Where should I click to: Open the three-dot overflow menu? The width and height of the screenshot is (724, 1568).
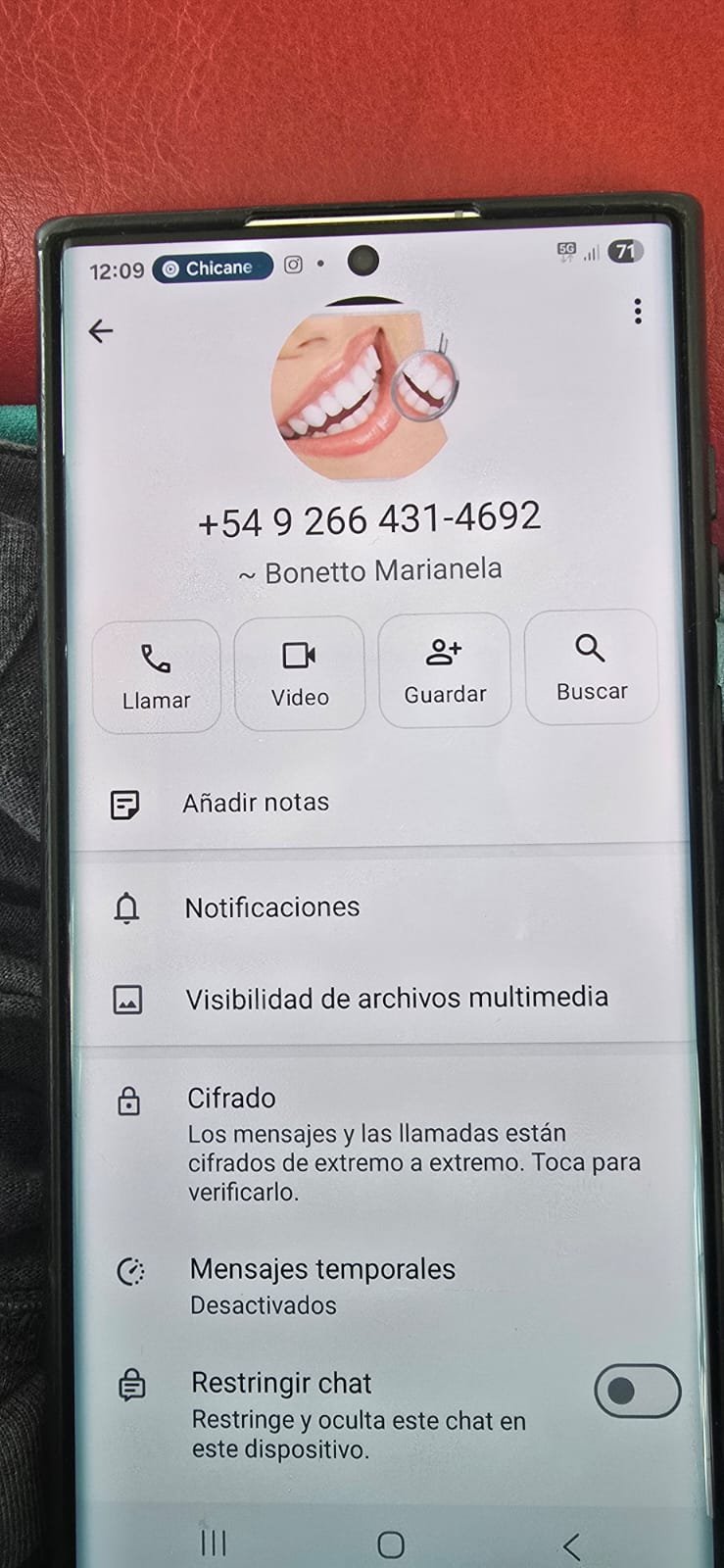click(638, 312)
